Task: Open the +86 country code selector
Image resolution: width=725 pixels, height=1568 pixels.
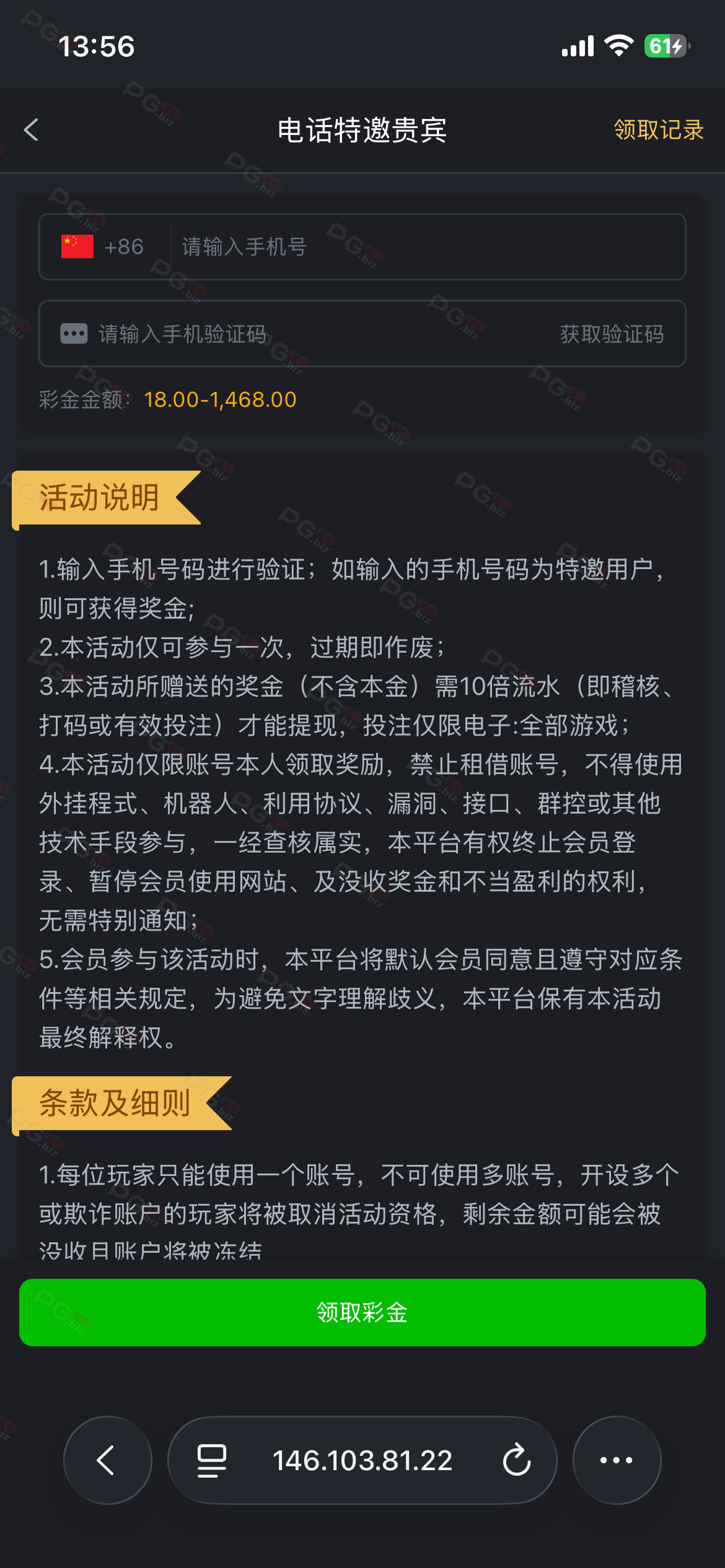Action: pos(104,247)
